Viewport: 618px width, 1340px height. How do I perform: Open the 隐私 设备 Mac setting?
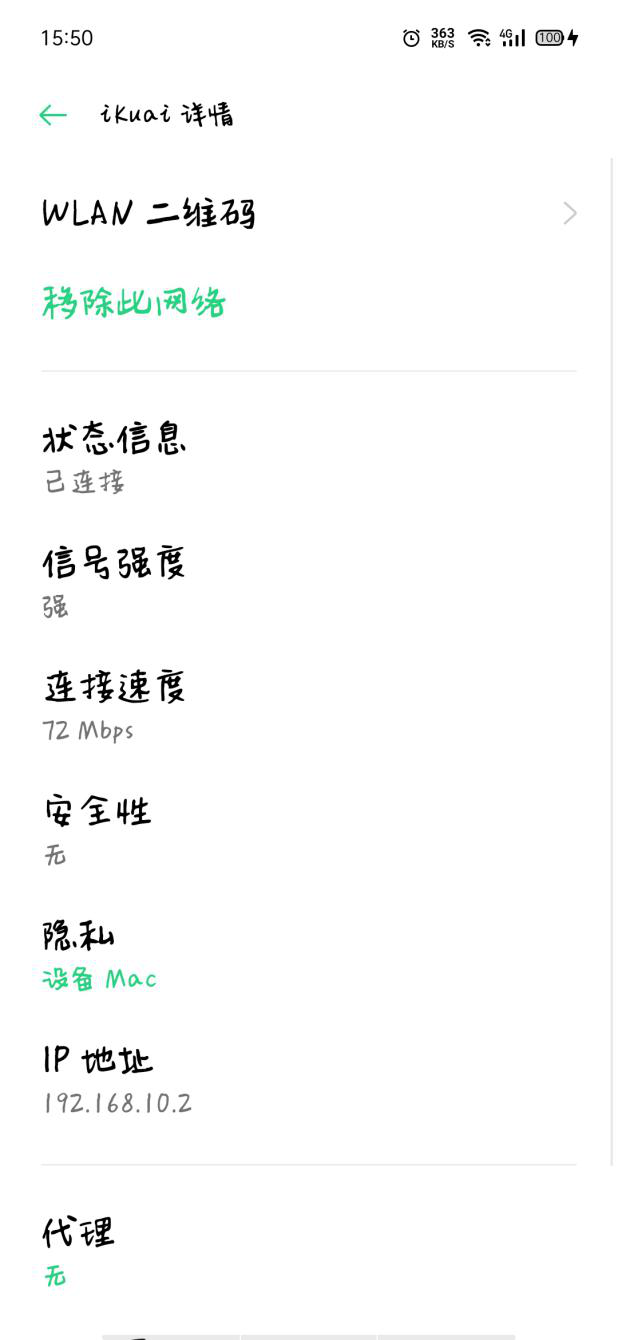309,955
